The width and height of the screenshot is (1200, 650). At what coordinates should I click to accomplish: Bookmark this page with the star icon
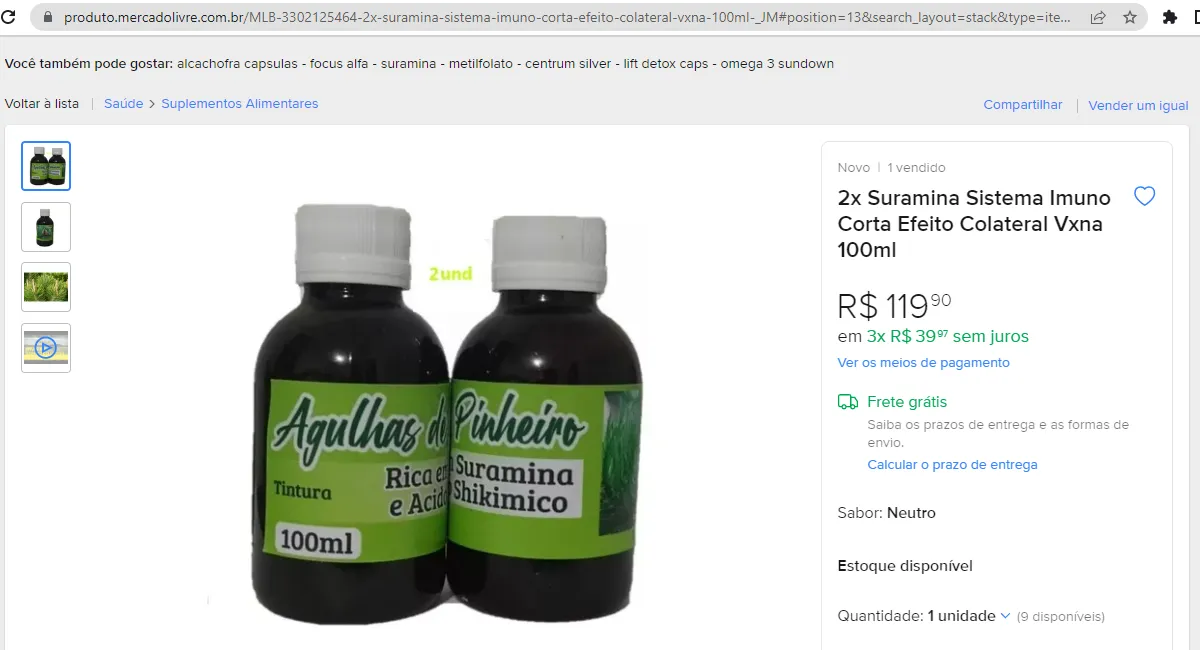pyautogui.click(x=1130, y=17)
